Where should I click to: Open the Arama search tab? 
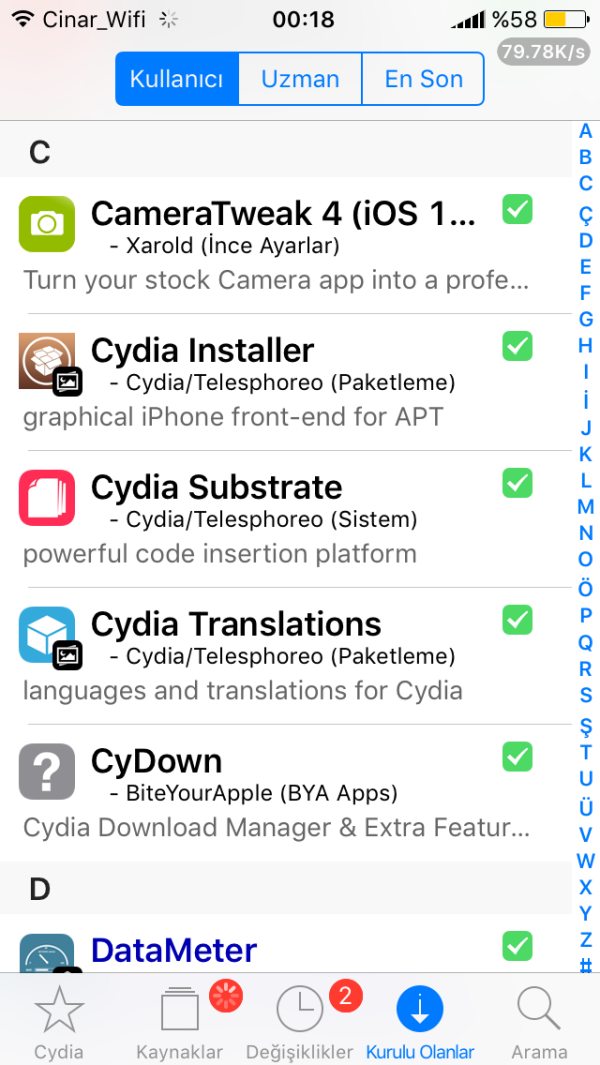(539, 1021)
